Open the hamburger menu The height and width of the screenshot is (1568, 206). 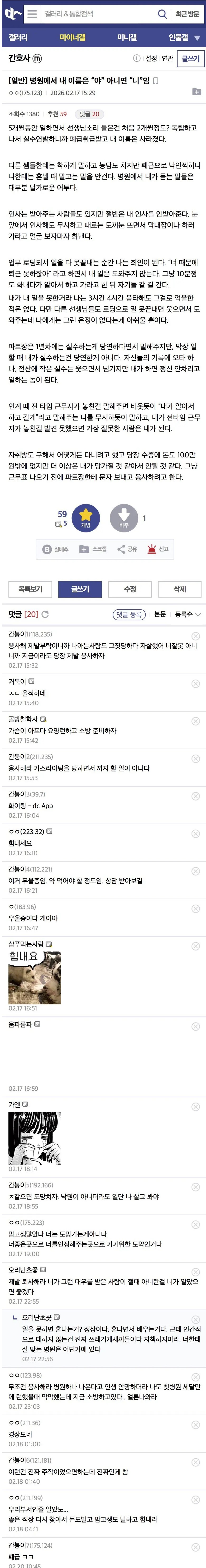tap(32, 13)
